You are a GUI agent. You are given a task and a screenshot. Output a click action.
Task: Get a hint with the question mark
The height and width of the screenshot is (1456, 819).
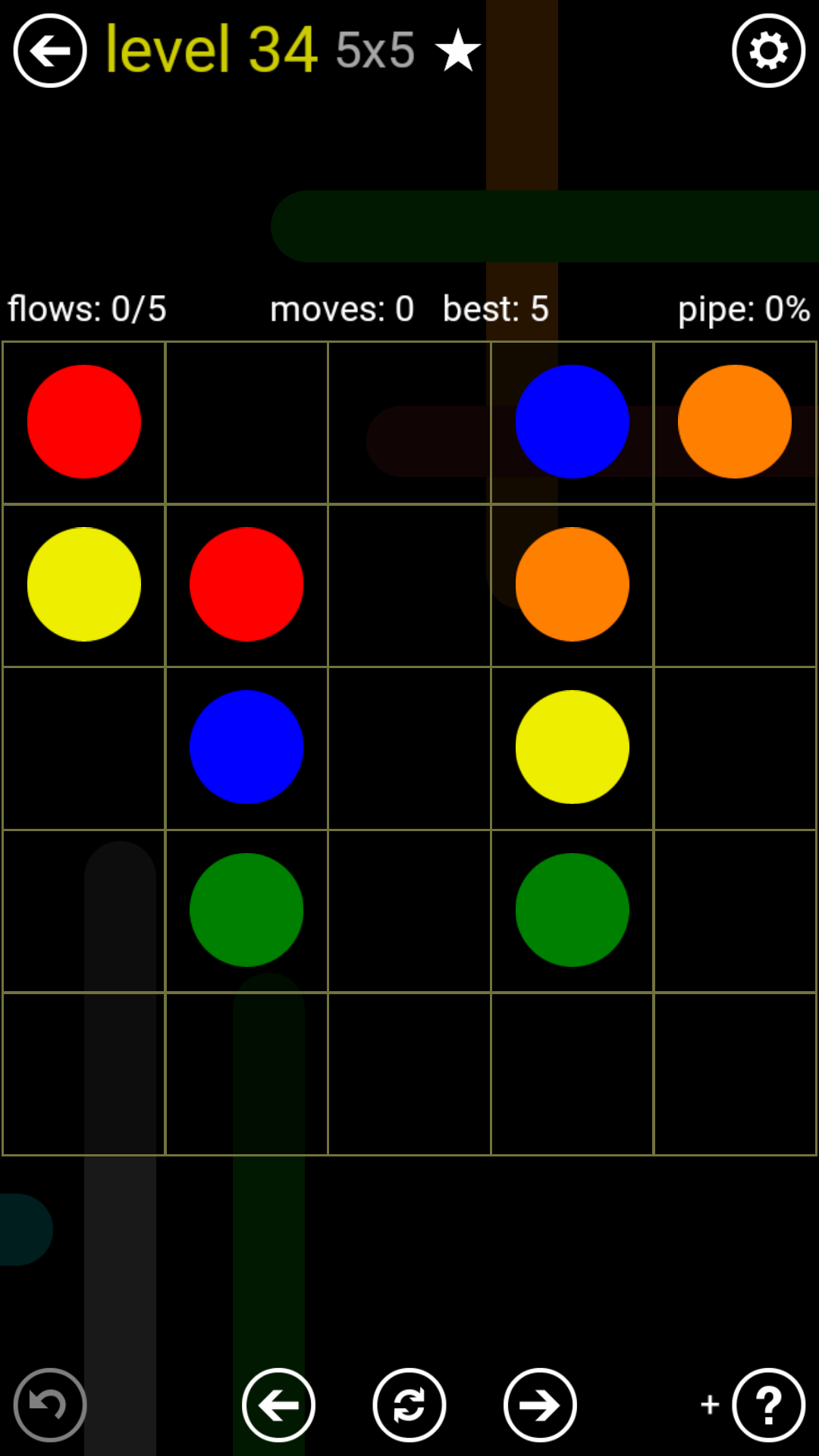point(768,1404)
